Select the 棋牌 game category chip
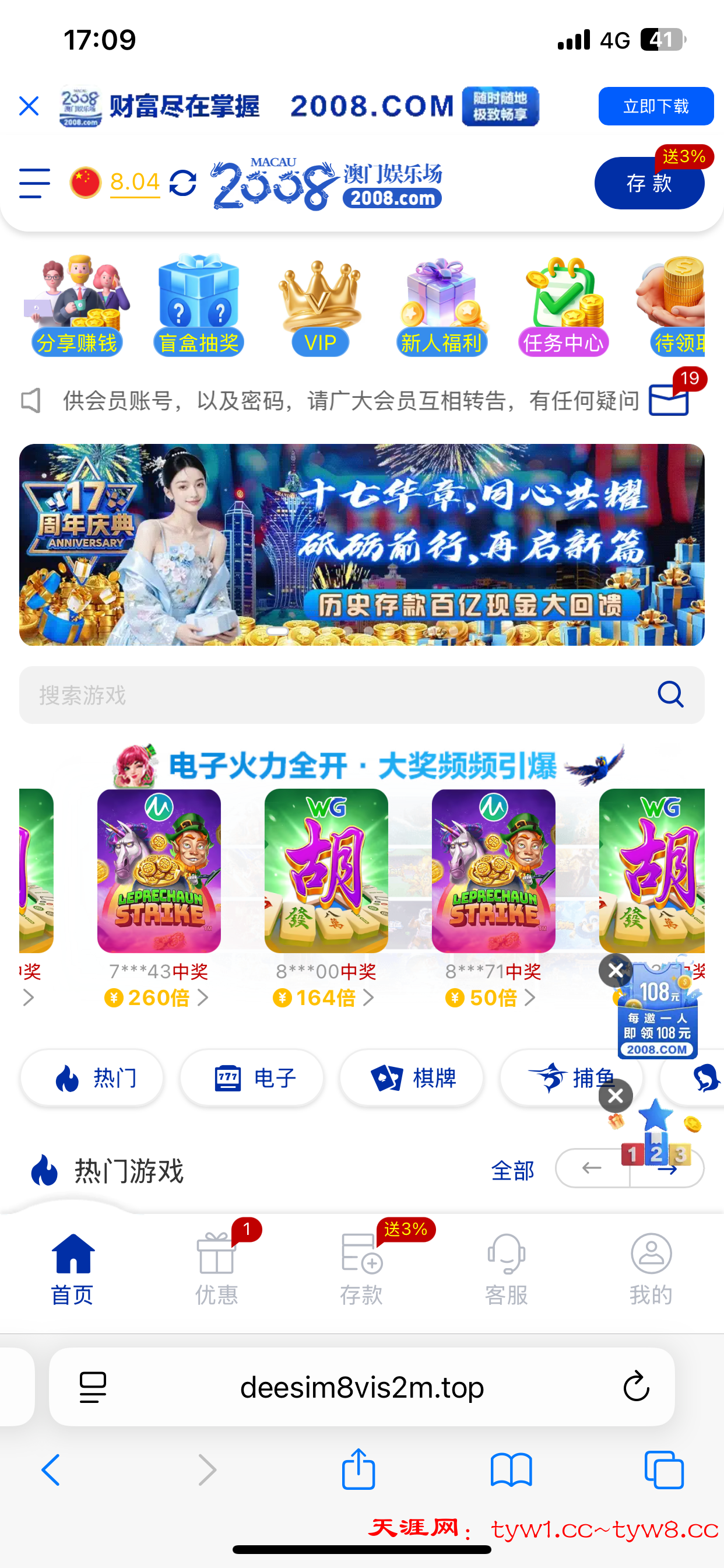Image resolution: width=724 pixels, height=1568 pixels. pos(412,1078)
